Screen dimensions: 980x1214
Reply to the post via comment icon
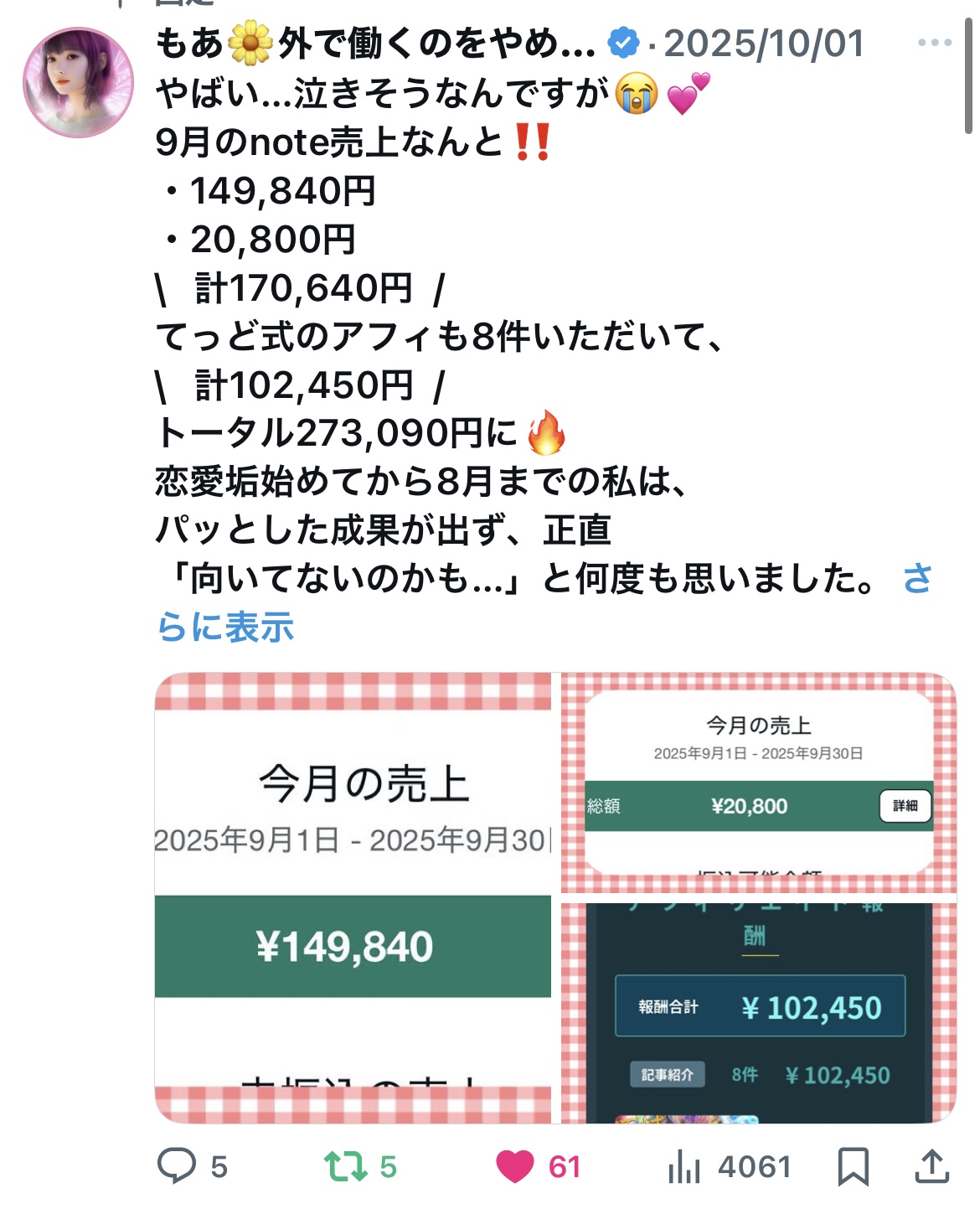pyautogui.click(x=177, y=1165)
